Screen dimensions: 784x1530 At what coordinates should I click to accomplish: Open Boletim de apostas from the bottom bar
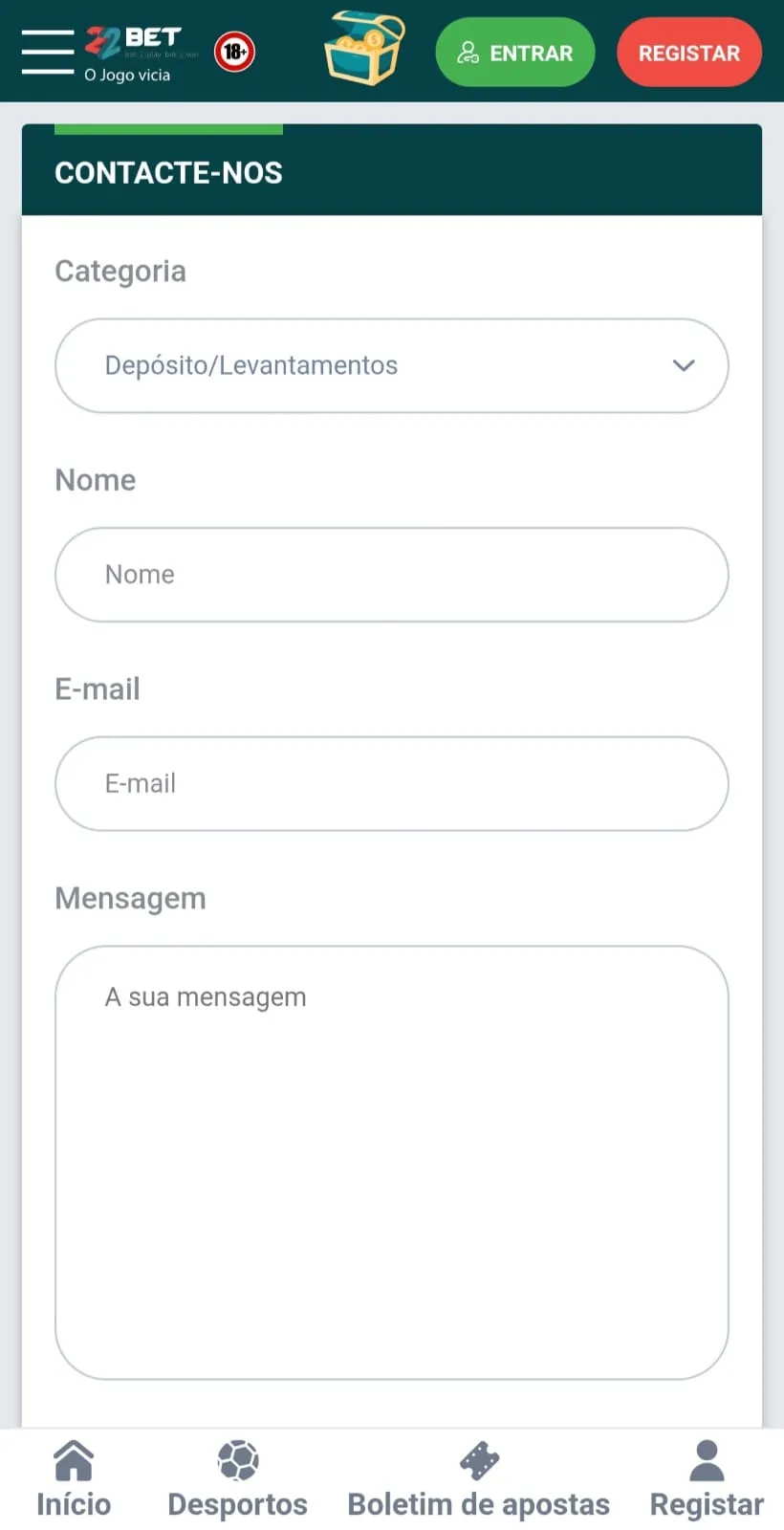point(479,1479)
